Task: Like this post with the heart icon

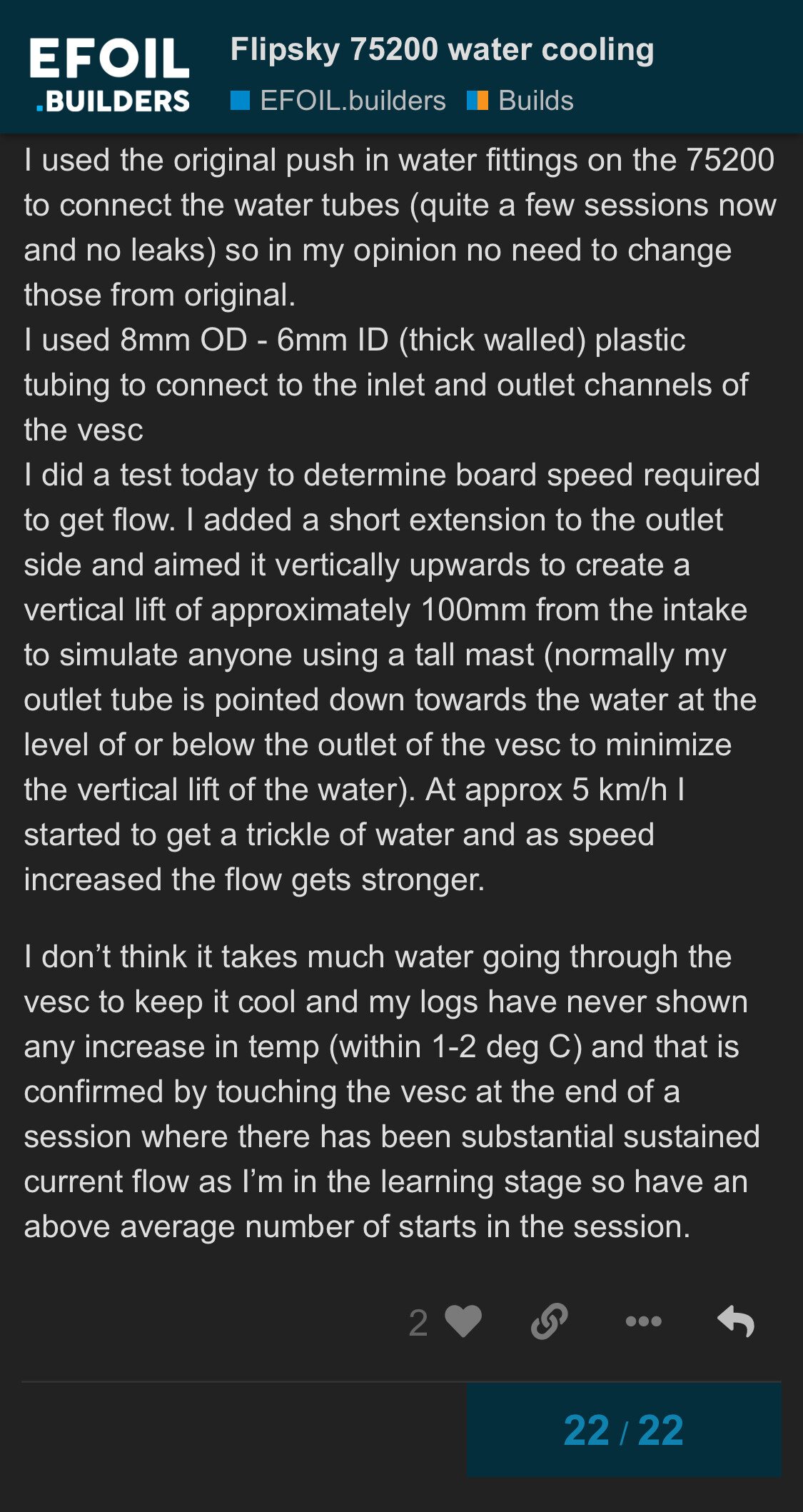Action: (463, 1321)
